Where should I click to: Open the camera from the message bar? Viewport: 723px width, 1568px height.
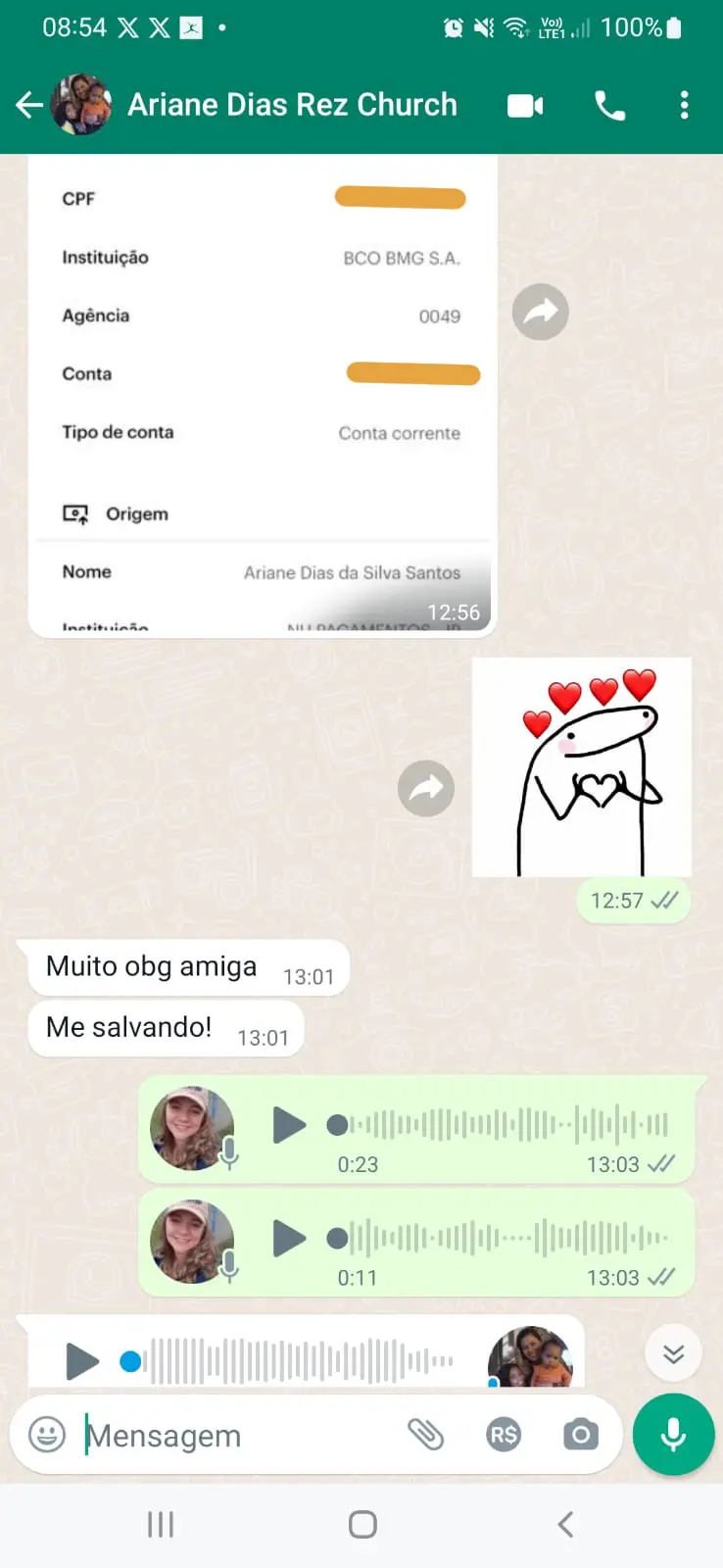pos(580,1436)
